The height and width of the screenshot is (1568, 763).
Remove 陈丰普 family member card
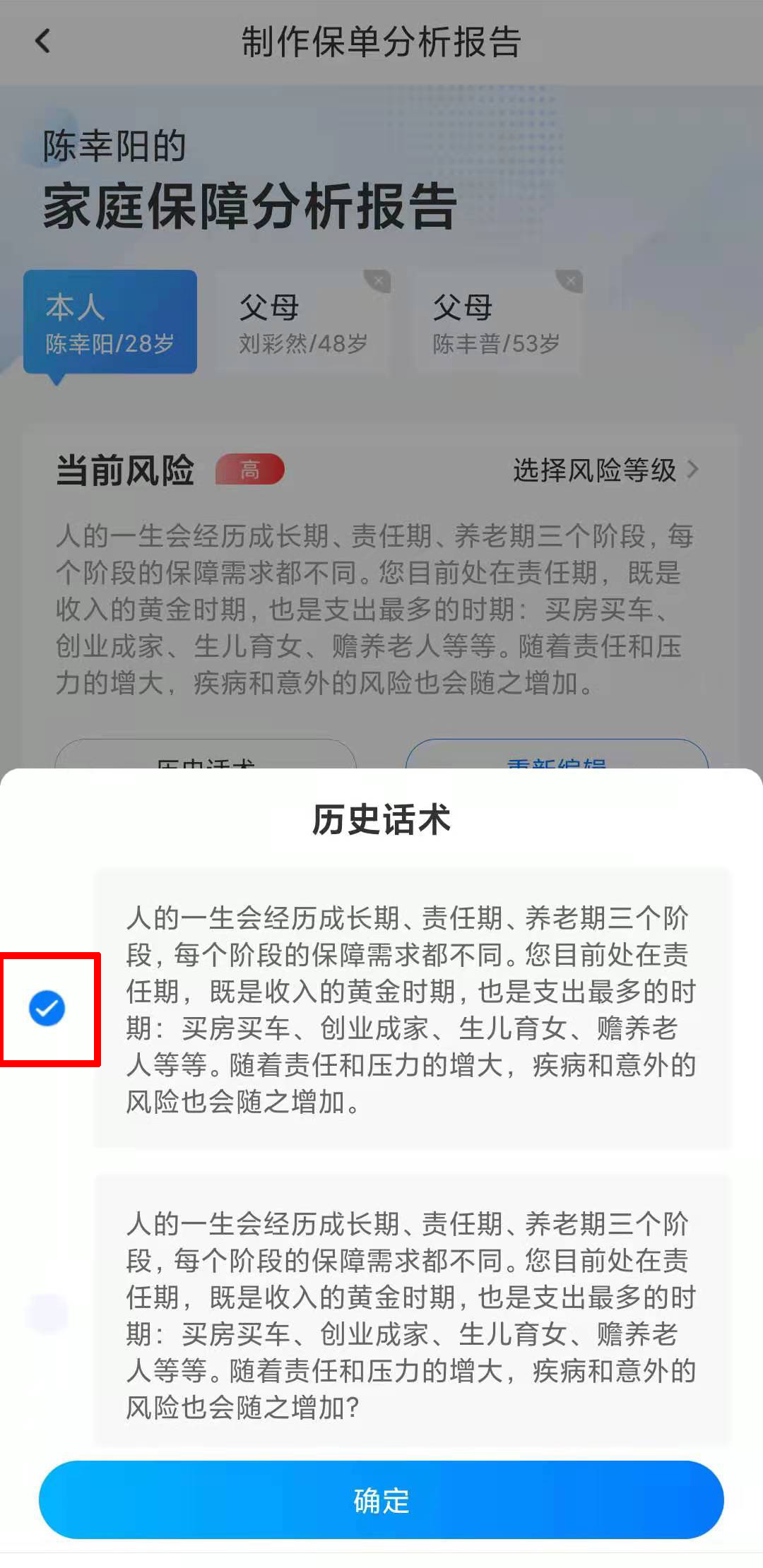572,280
